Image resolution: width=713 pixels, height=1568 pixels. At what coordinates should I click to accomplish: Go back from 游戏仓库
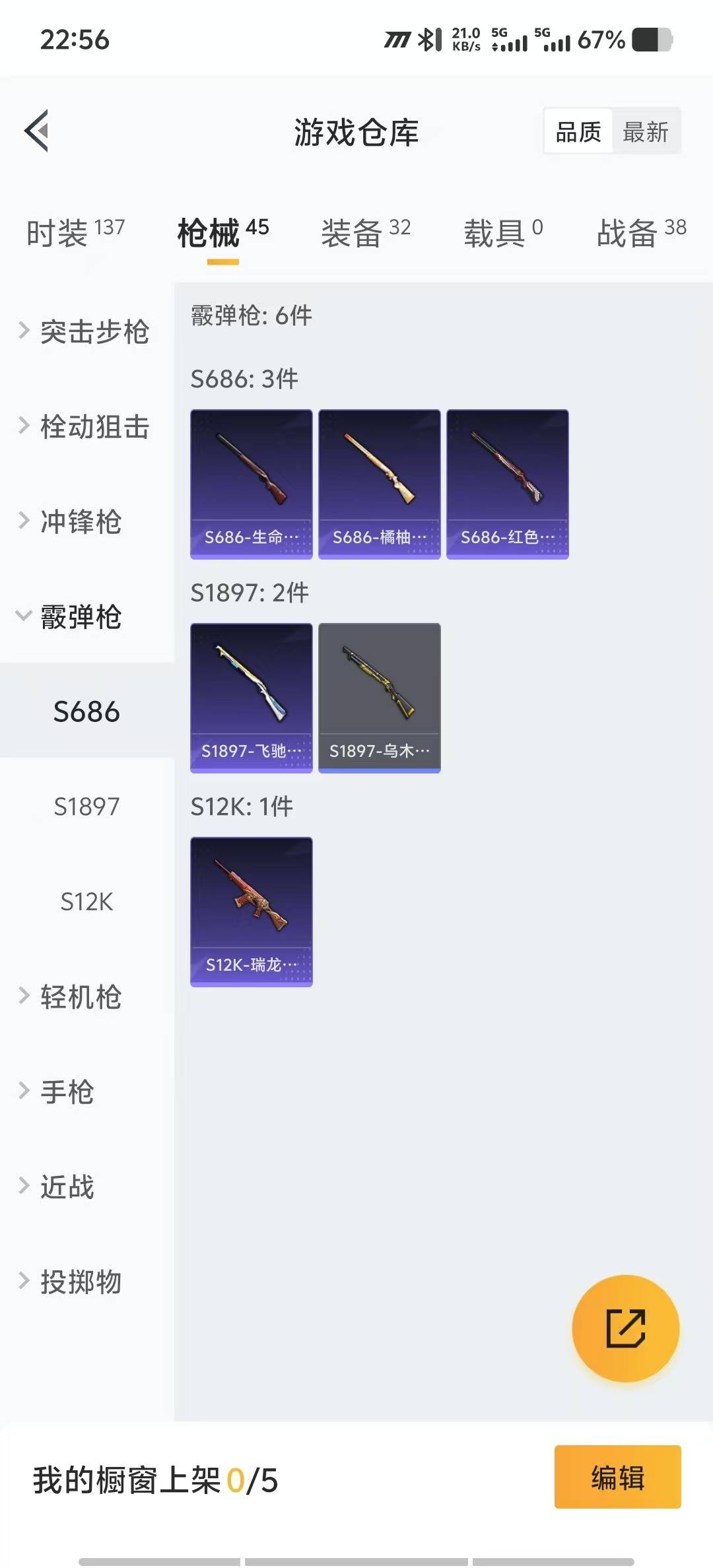coord(37,131)
